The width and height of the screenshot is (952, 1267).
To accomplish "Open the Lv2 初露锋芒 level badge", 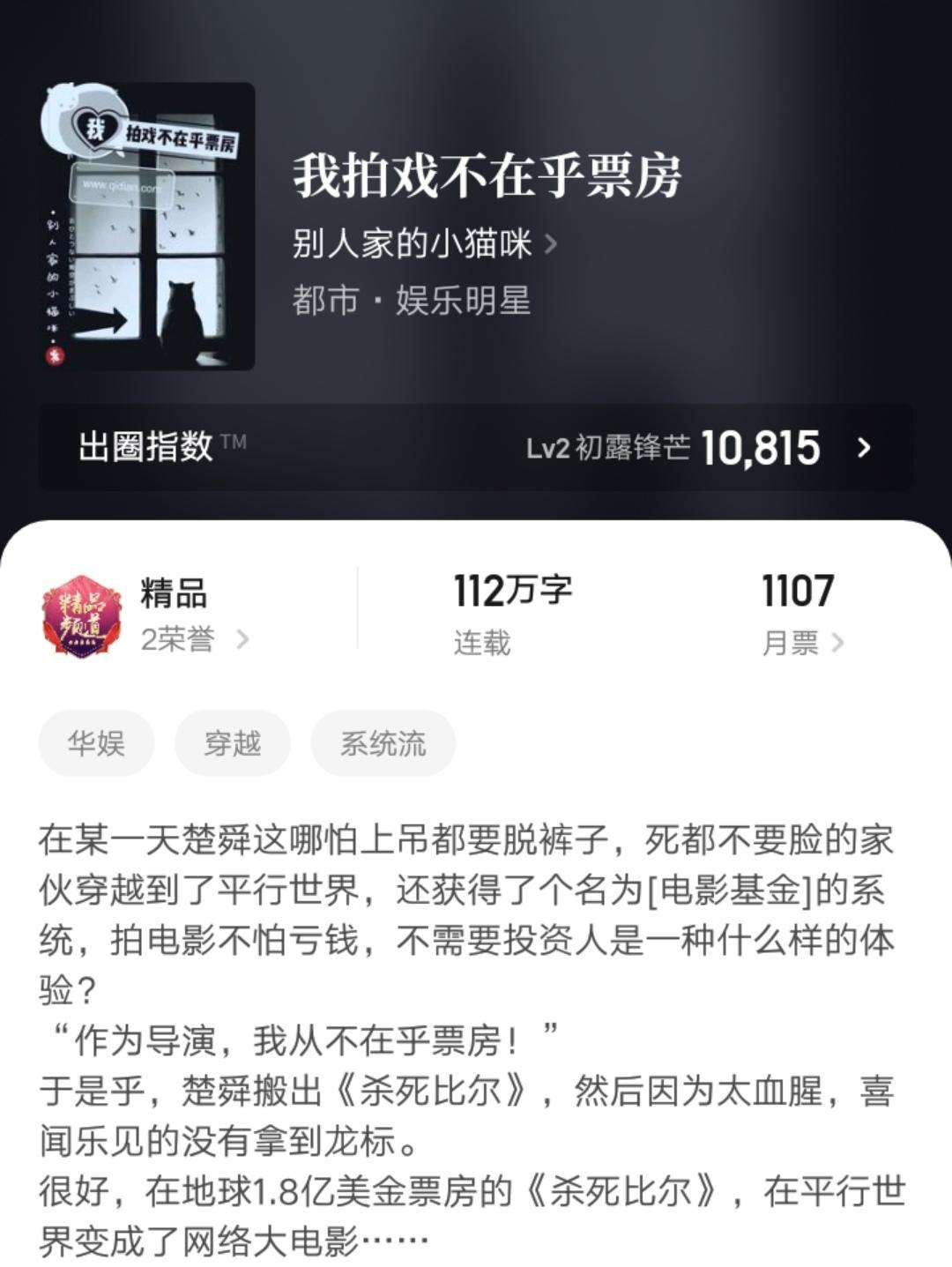I will 611,449.
